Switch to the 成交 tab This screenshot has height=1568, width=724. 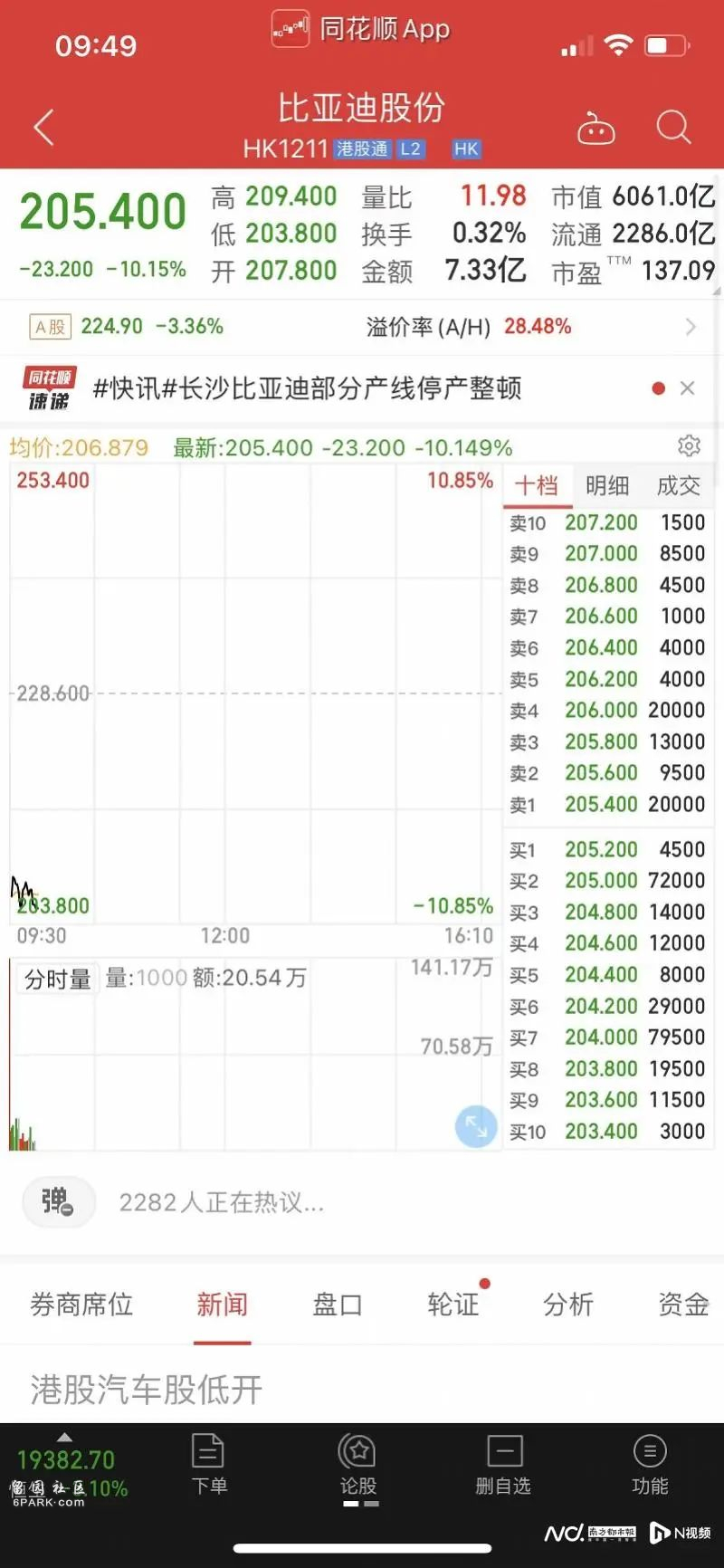click(679, 486)
